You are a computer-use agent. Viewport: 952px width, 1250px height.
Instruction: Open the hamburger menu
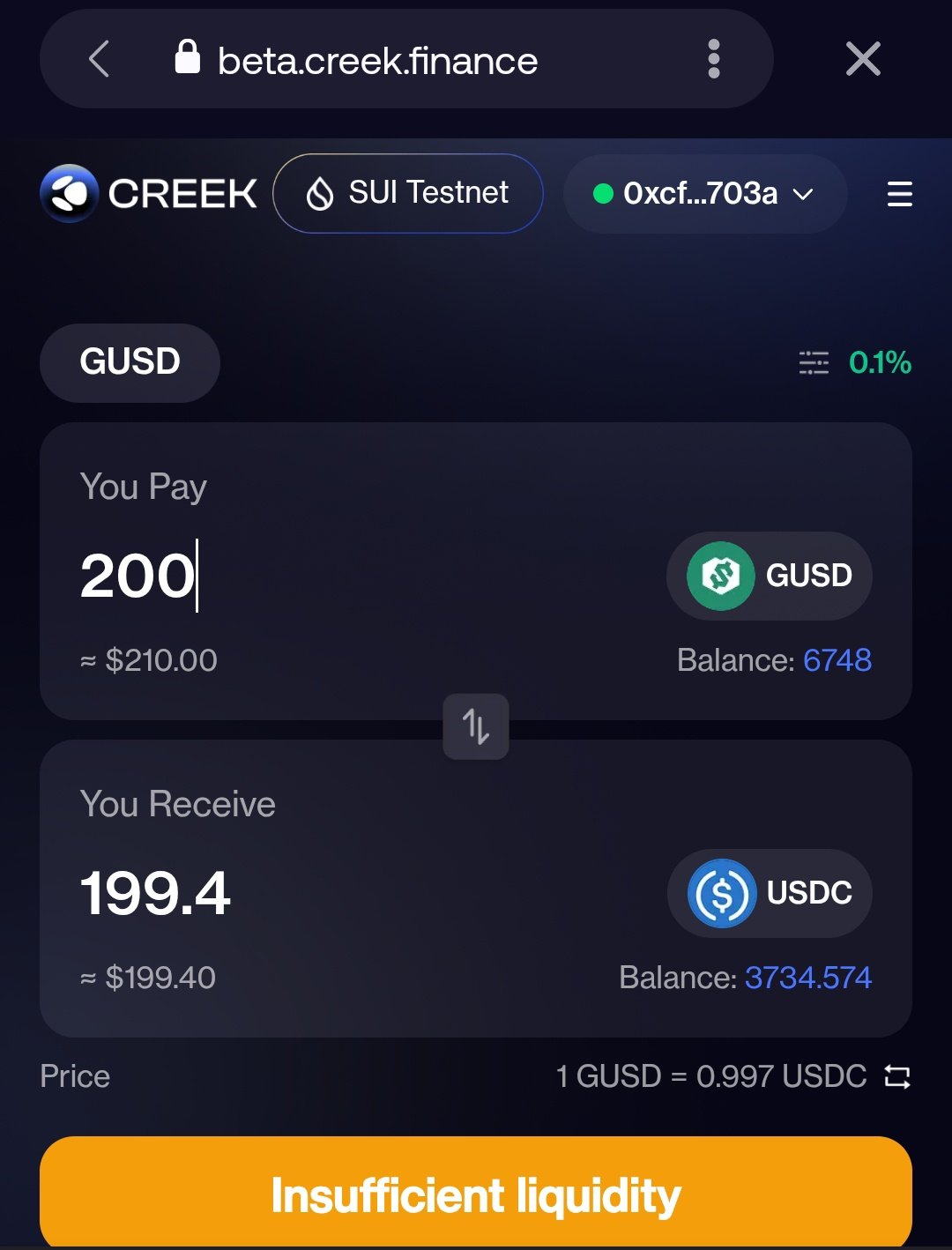(899, 193)
